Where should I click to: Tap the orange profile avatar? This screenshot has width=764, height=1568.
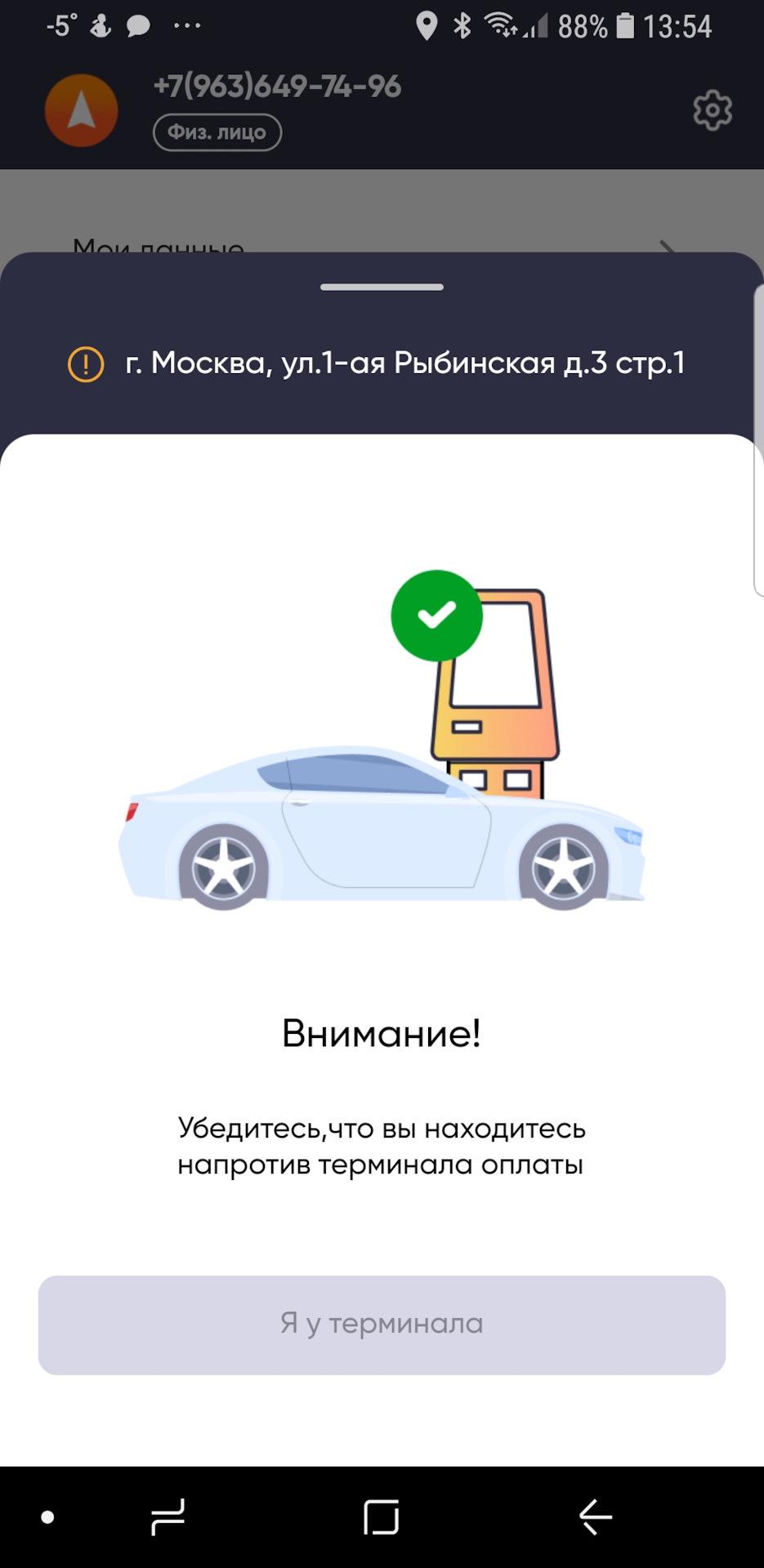click(81, 110)
